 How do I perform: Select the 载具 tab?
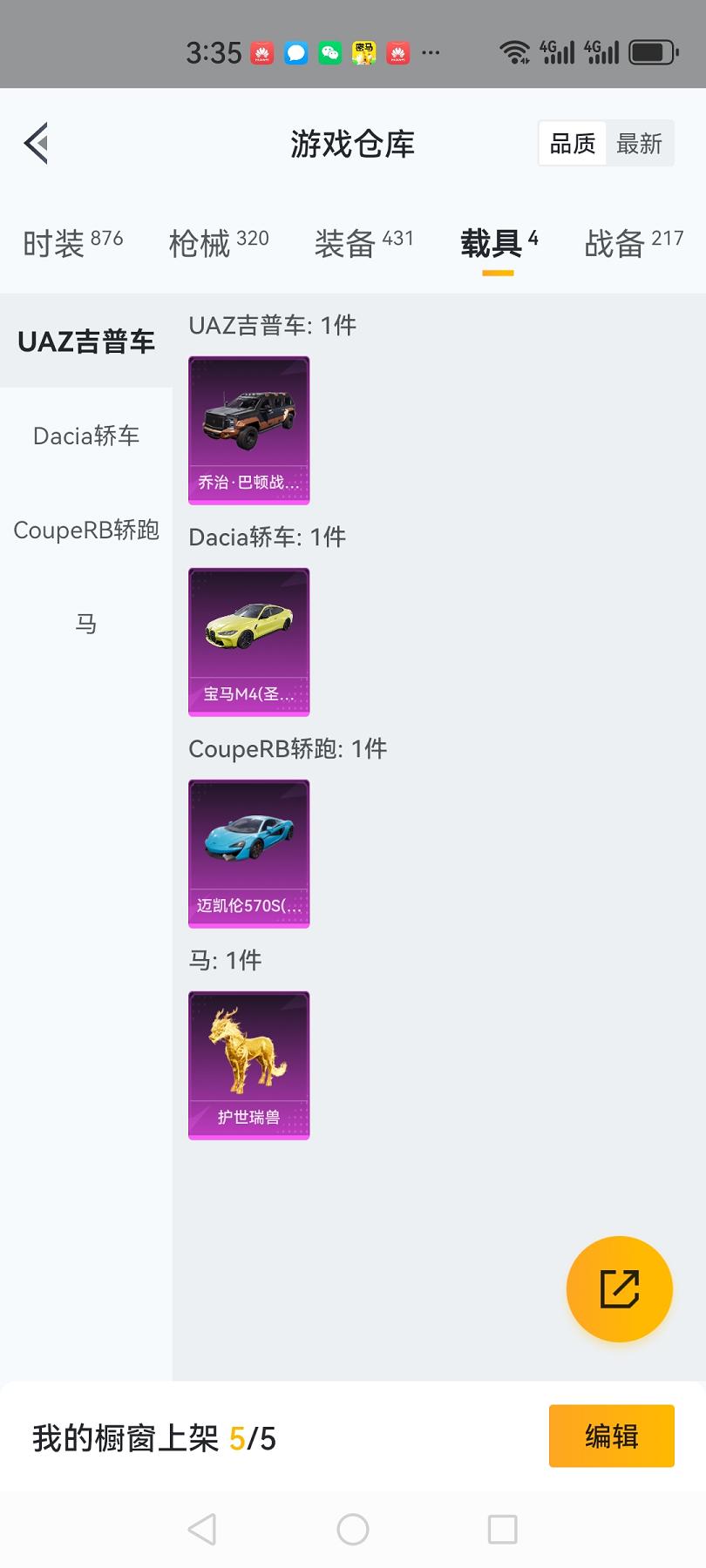click(499, 243)
